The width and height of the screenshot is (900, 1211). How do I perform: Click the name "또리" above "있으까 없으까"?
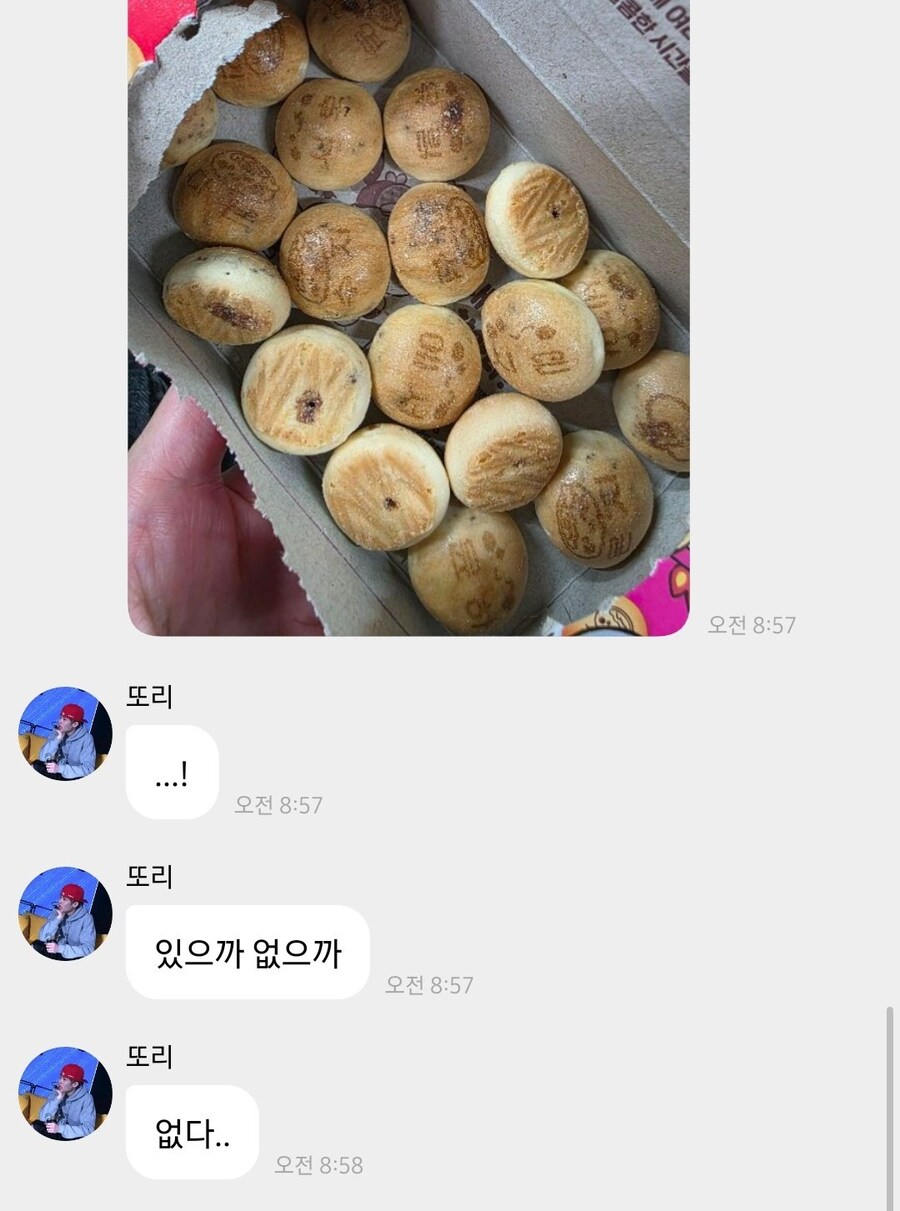tap(148, 876)
